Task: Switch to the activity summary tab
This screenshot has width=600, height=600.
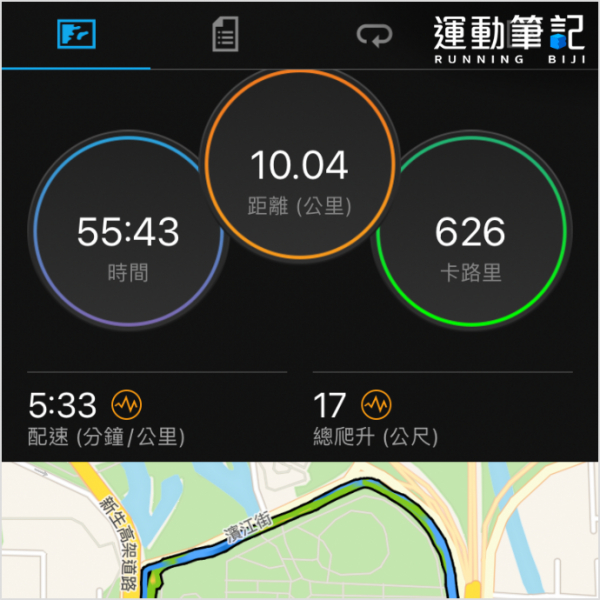Action: coord(75,36)
